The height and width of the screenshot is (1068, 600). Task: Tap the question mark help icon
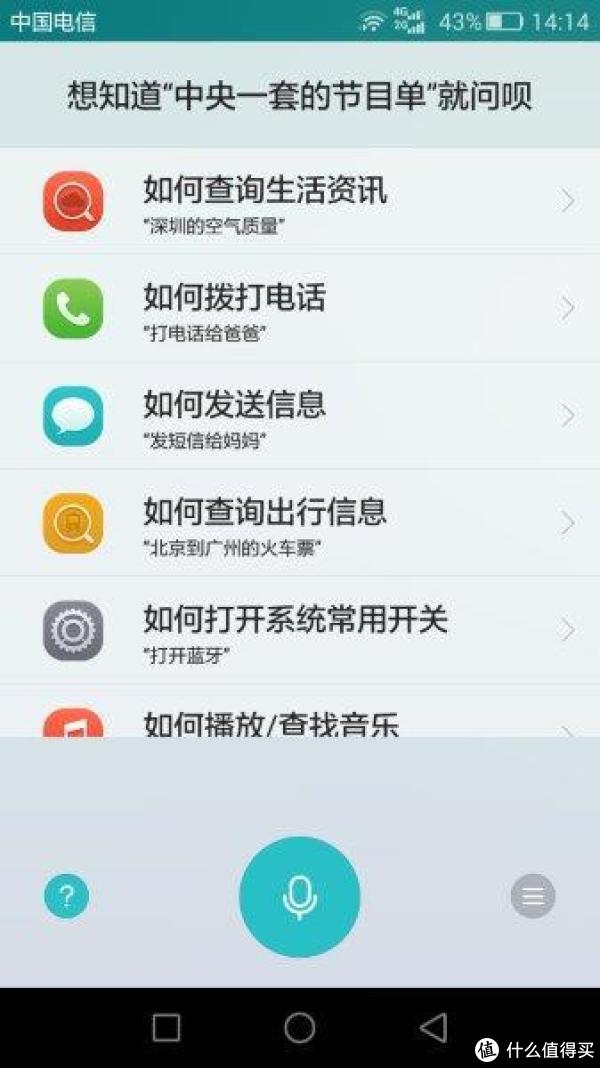pyautogui.click(x=66, y=896)
